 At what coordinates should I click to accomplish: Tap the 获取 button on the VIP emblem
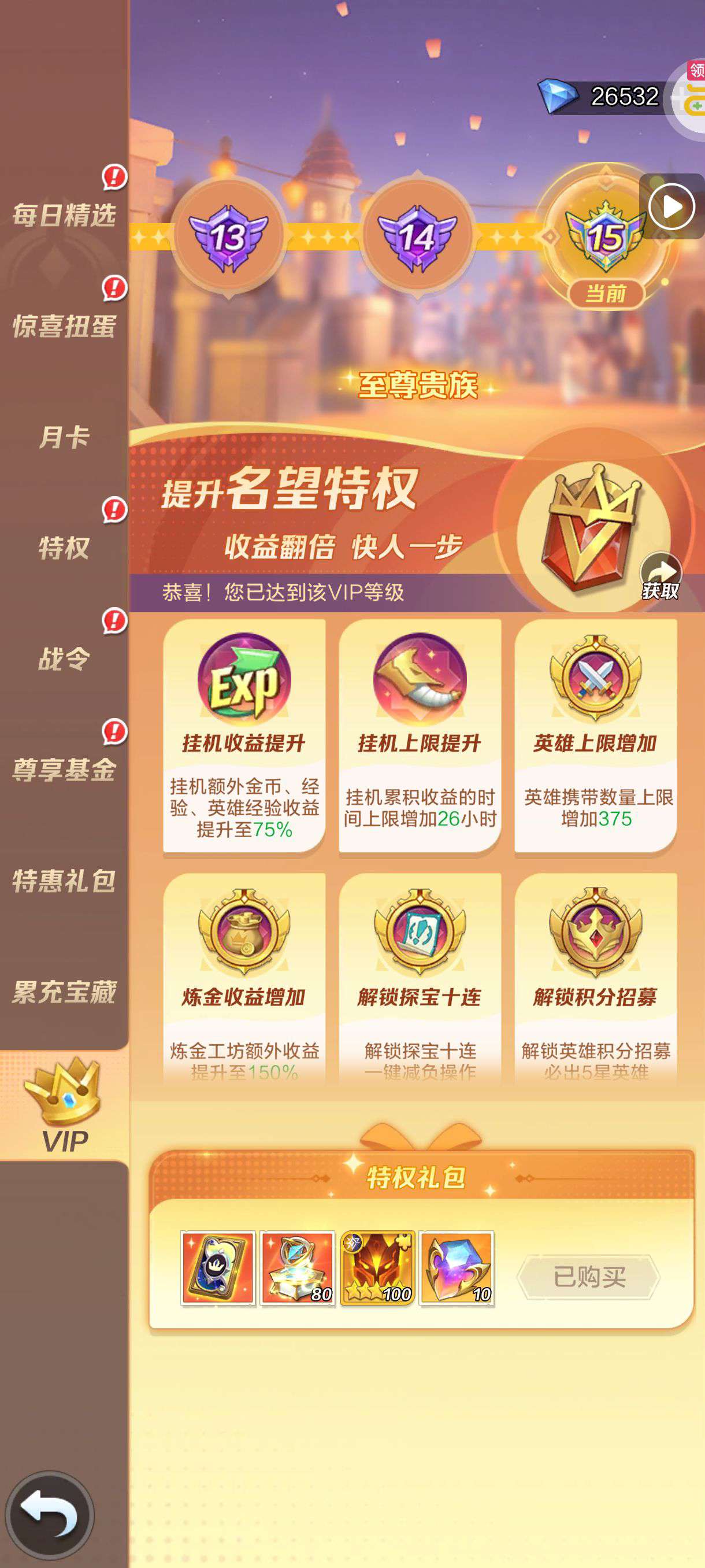pyautogui.click(x=660, y=576)
